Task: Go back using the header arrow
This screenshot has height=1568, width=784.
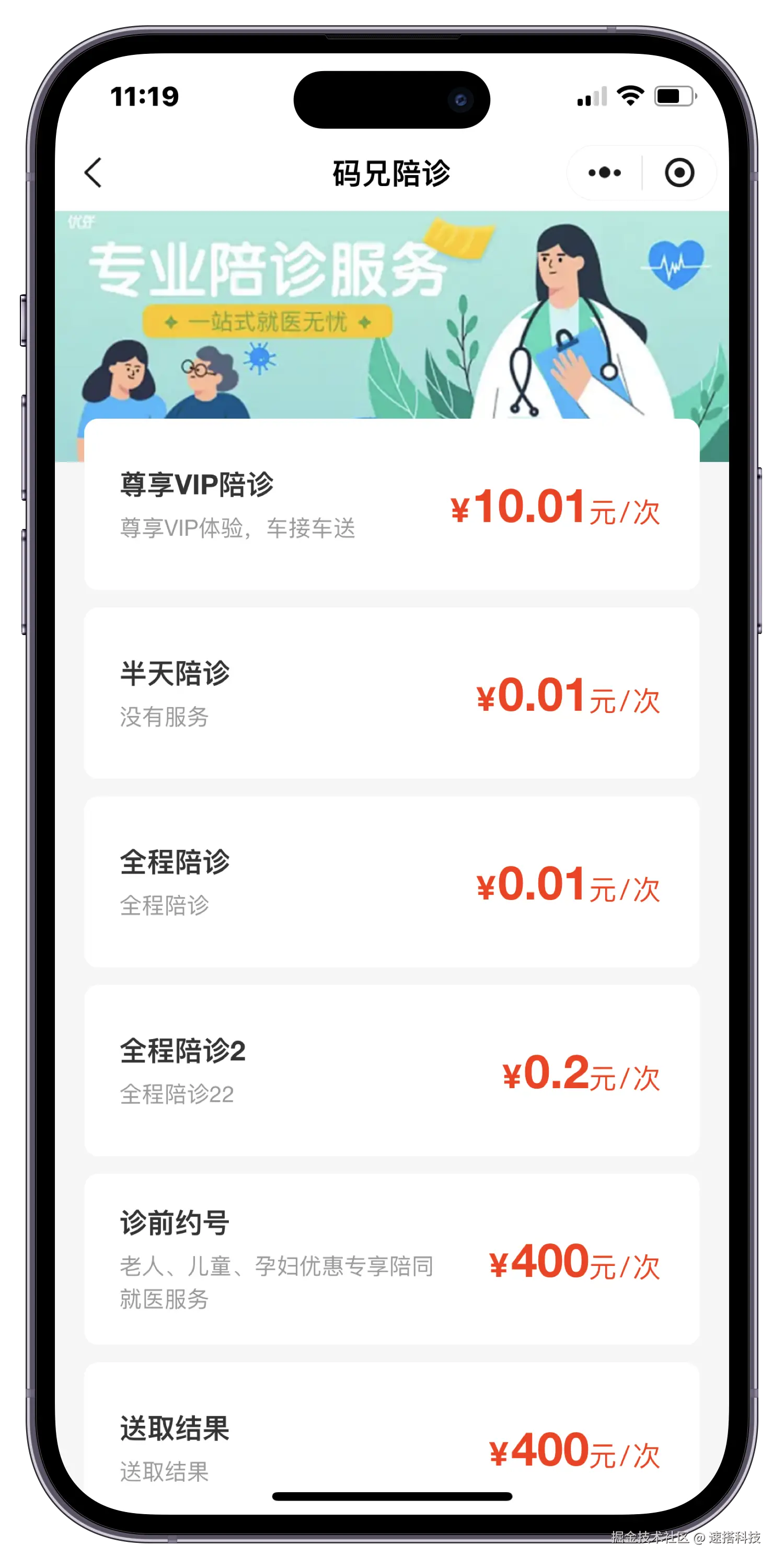Action: tap(93, 173)
